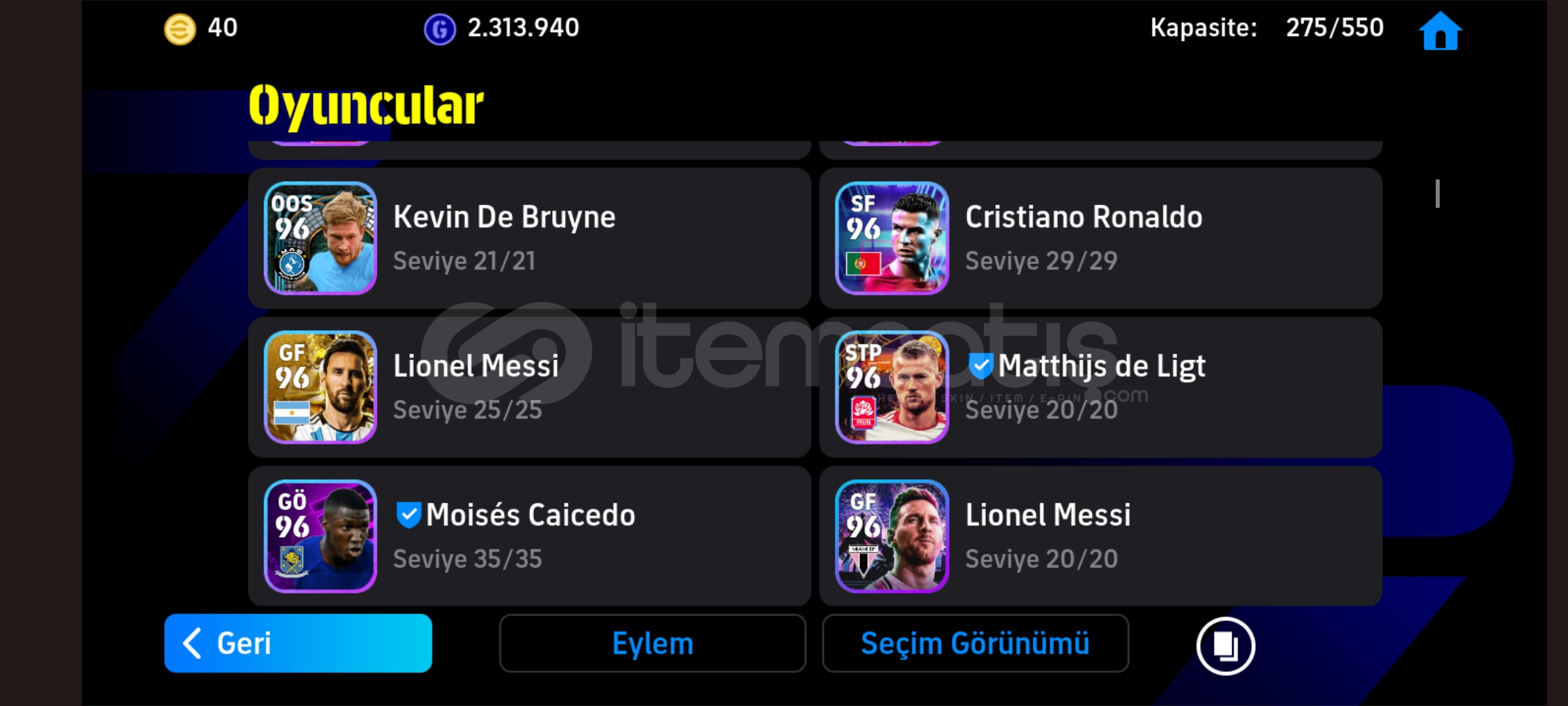This screenshot has height=706, width=1568.
Task: Go to the home screen icon
Action: point(1440,31)
